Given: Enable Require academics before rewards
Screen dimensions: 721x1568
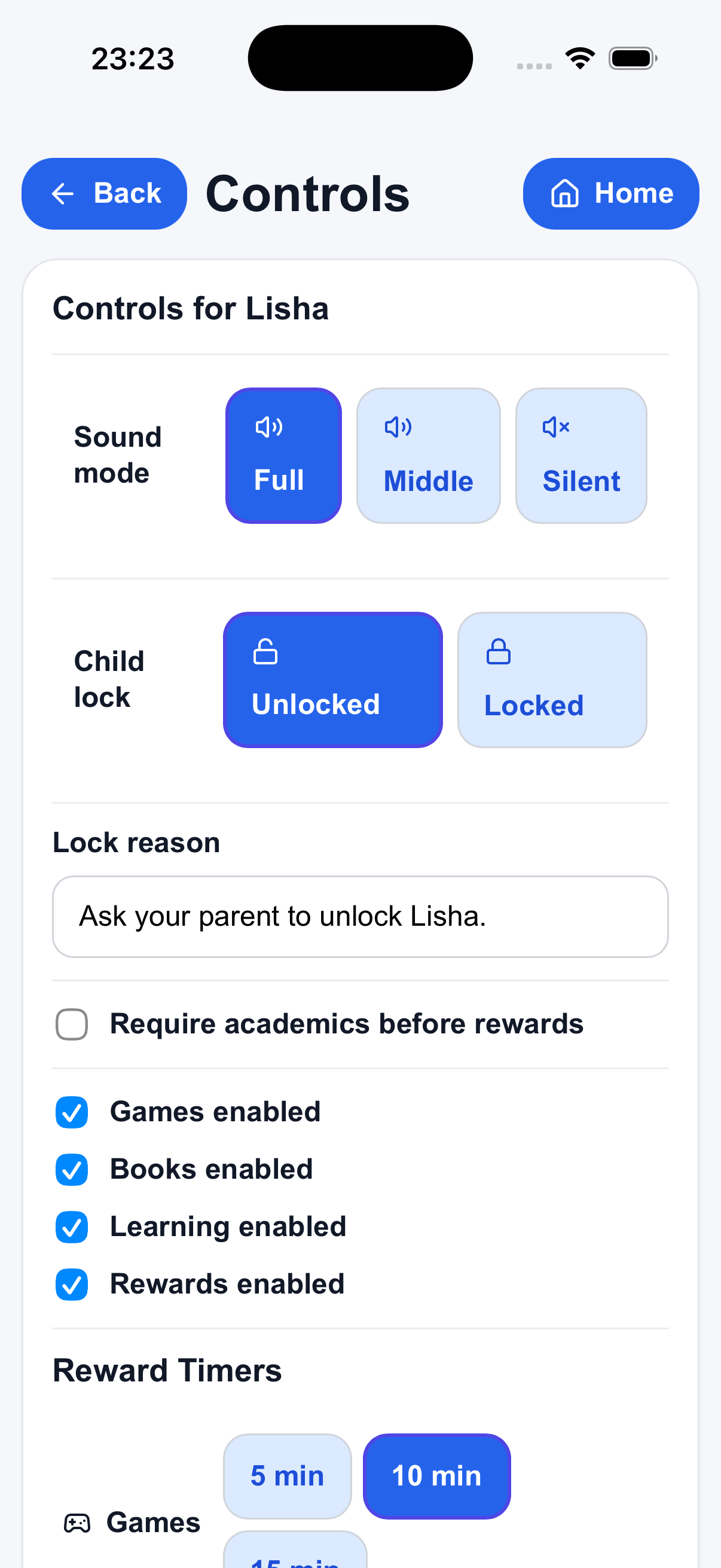Looking at the screenshot, I should click(71, 1024).
